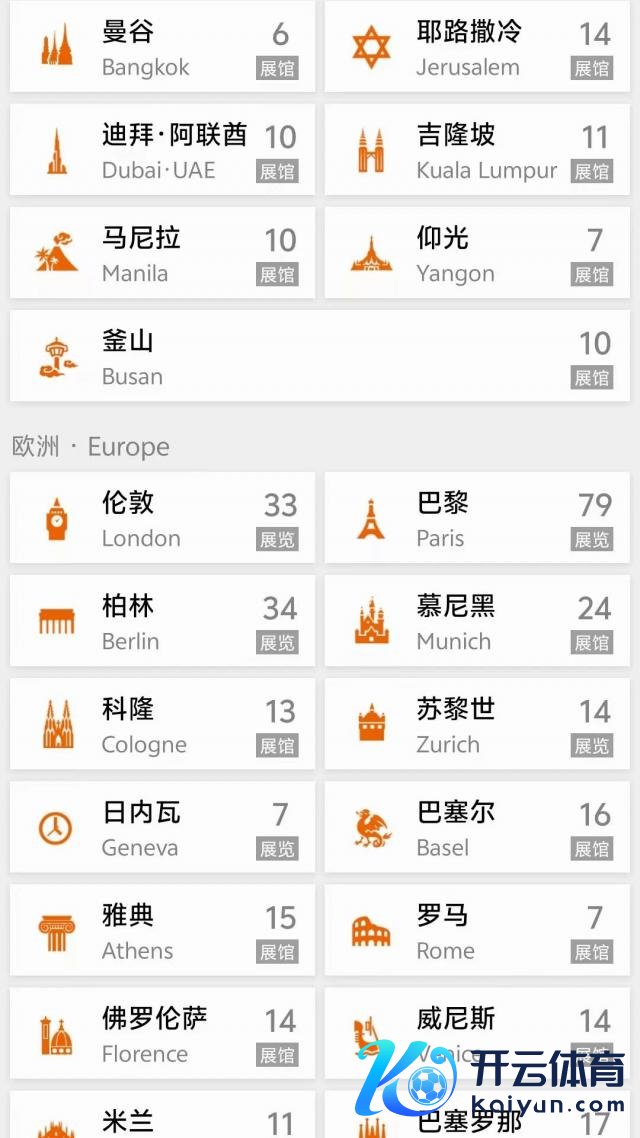Open the Yangon city card
Viewport: 640px width, 1138px height.
(477, 254)
